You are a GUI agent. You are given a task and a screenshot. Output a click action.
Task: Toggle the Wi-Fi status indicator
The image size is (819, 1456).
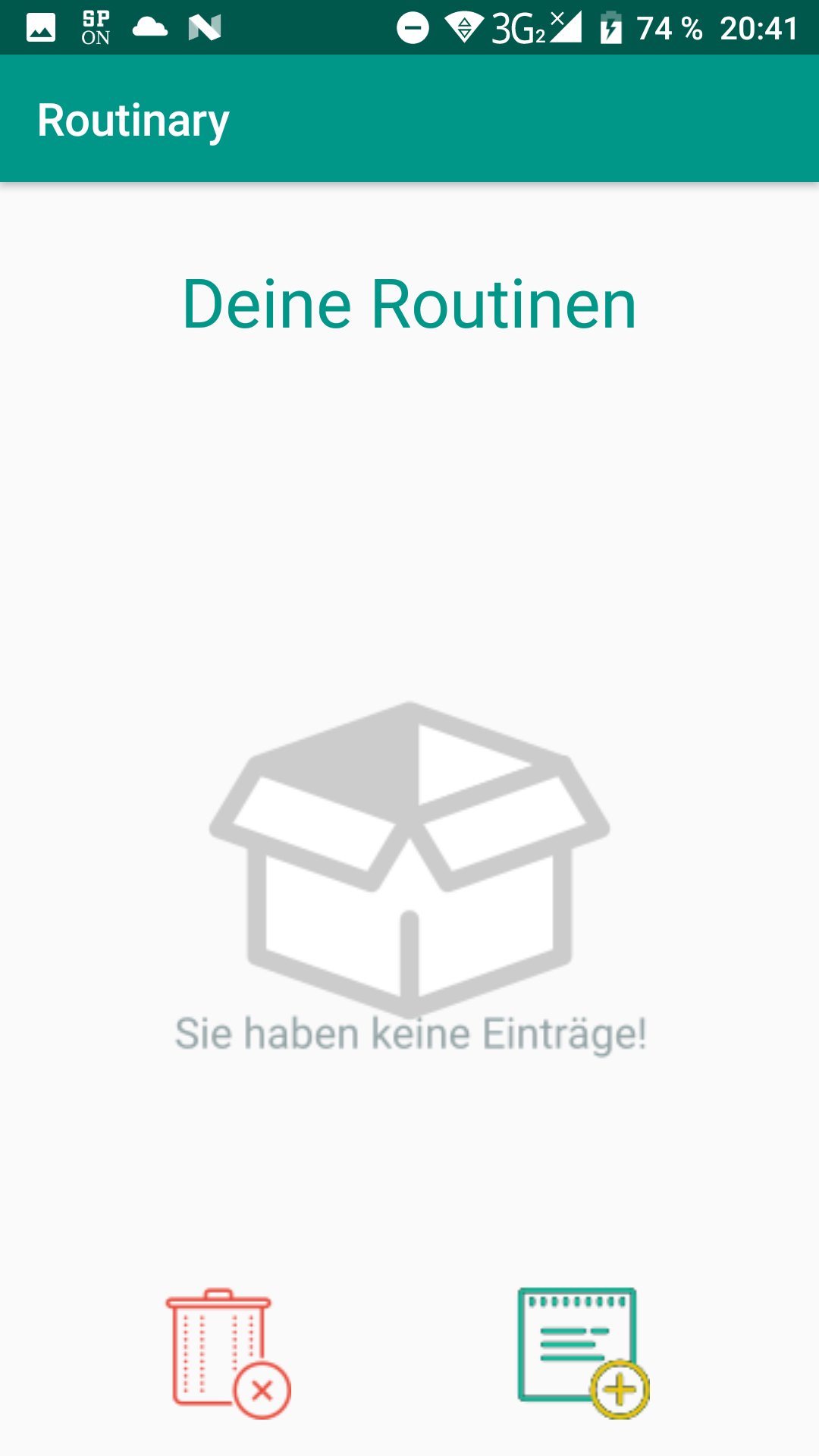(465, 28)
